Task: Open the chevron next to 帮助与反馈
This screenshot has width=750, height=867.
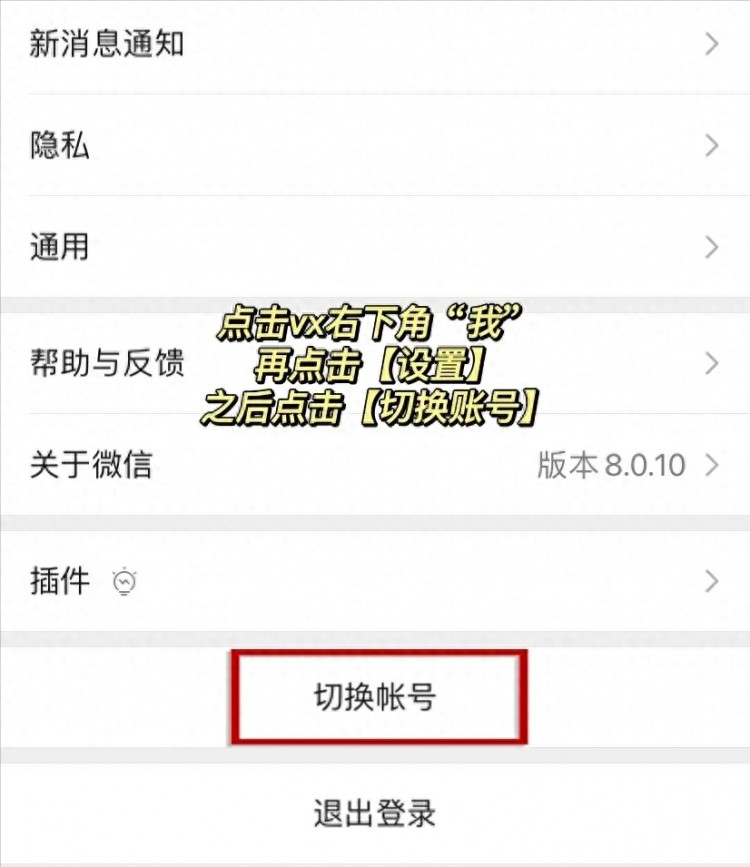Action: pyautogui.click(x=711, y=363)
